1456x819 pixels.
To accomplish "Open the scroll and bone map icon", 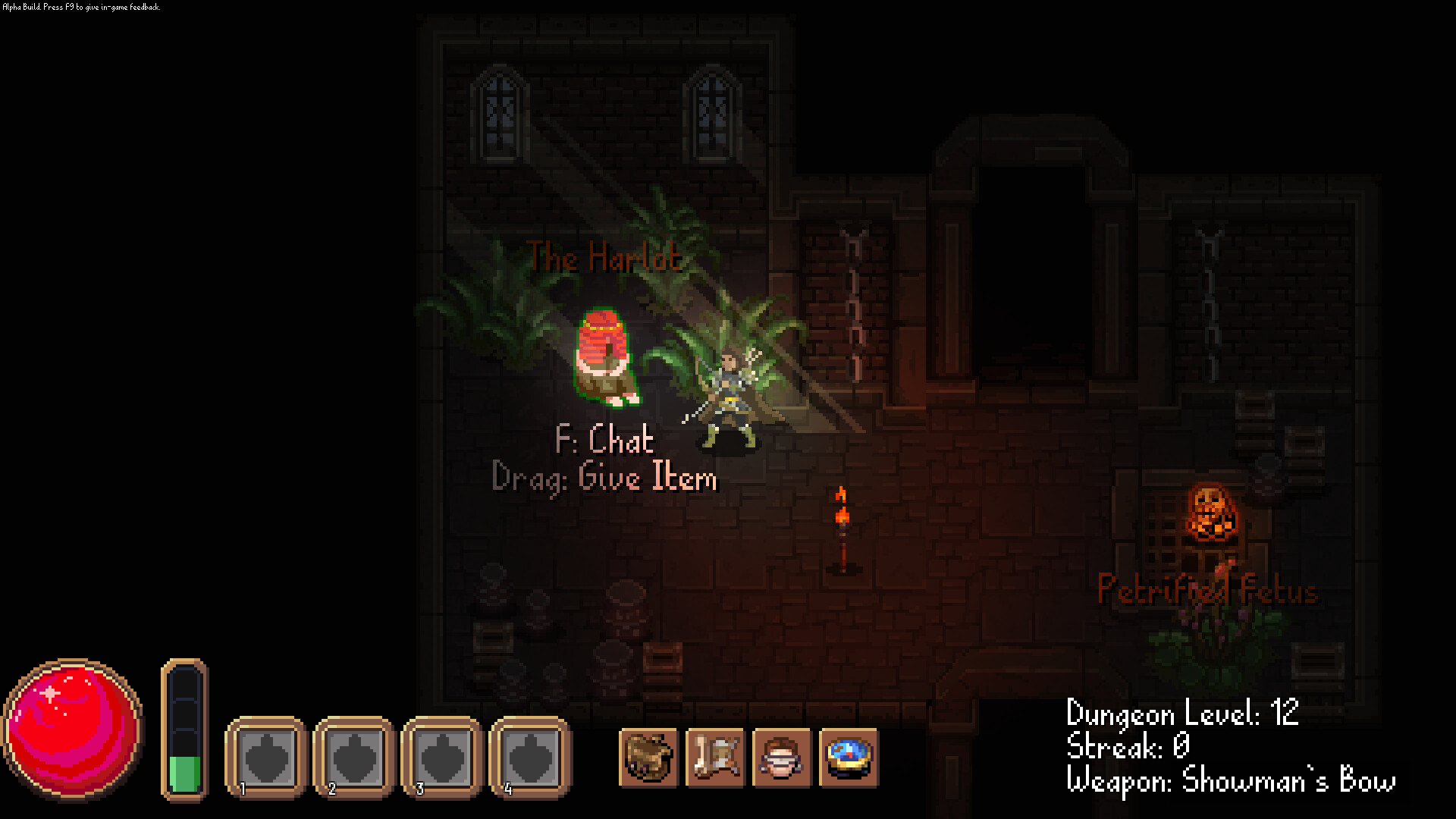I will (715, 757).
